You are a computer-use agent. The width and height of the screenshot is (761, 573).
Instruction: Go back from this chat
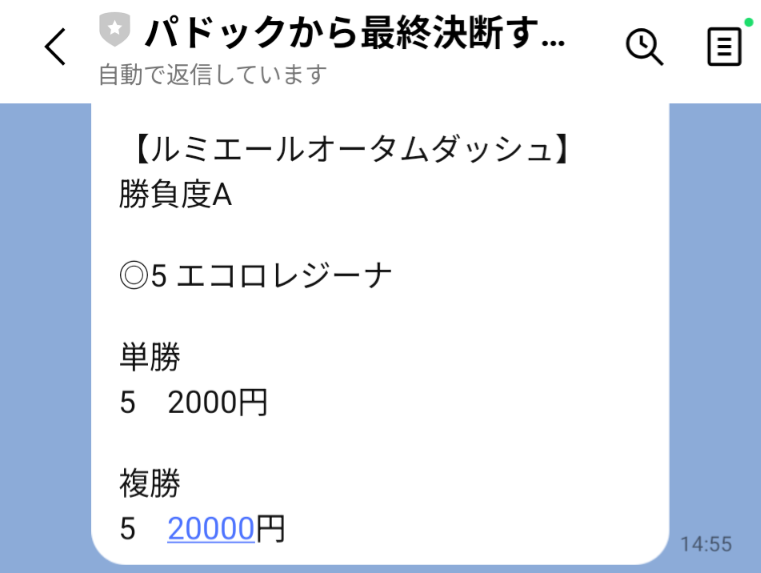coord(56,47)
